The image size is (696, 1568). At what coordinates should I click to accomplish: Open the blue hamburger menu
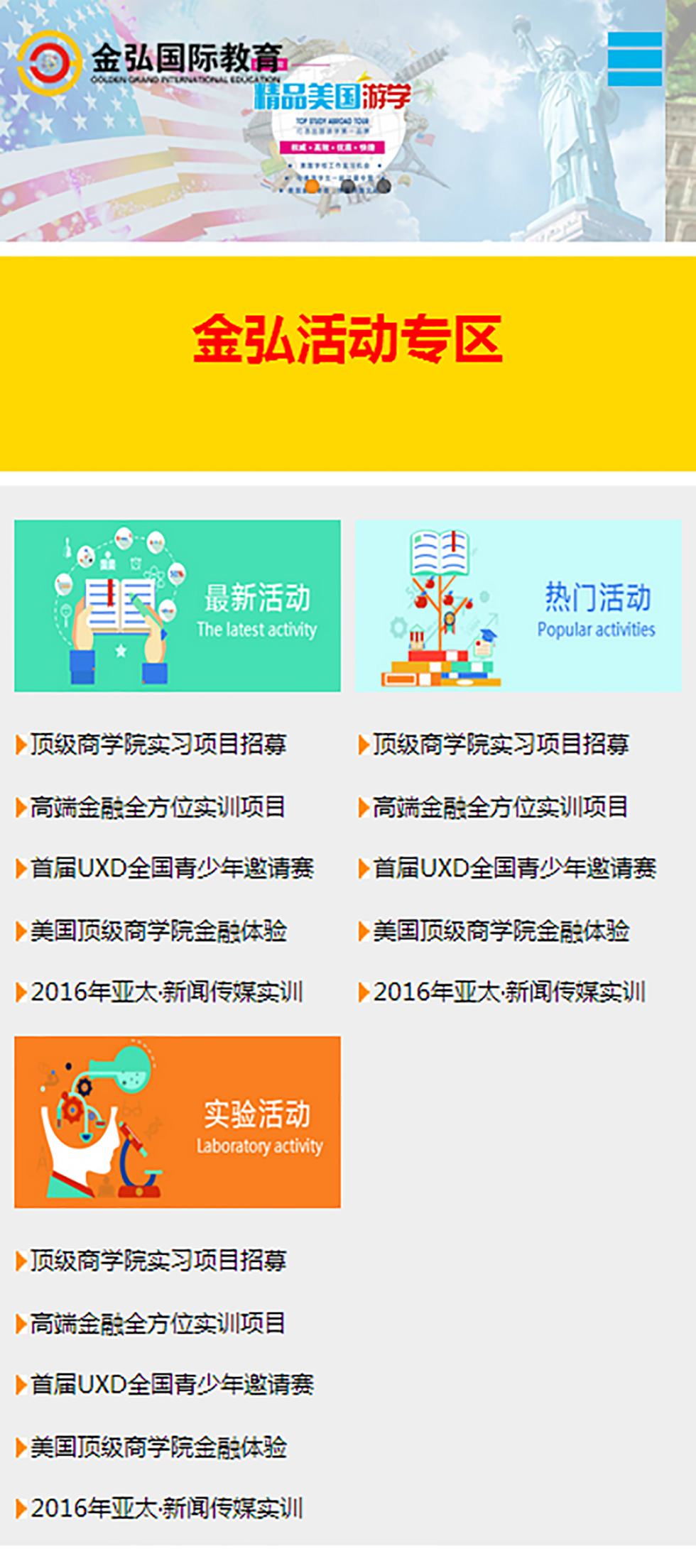pos(634,59)
